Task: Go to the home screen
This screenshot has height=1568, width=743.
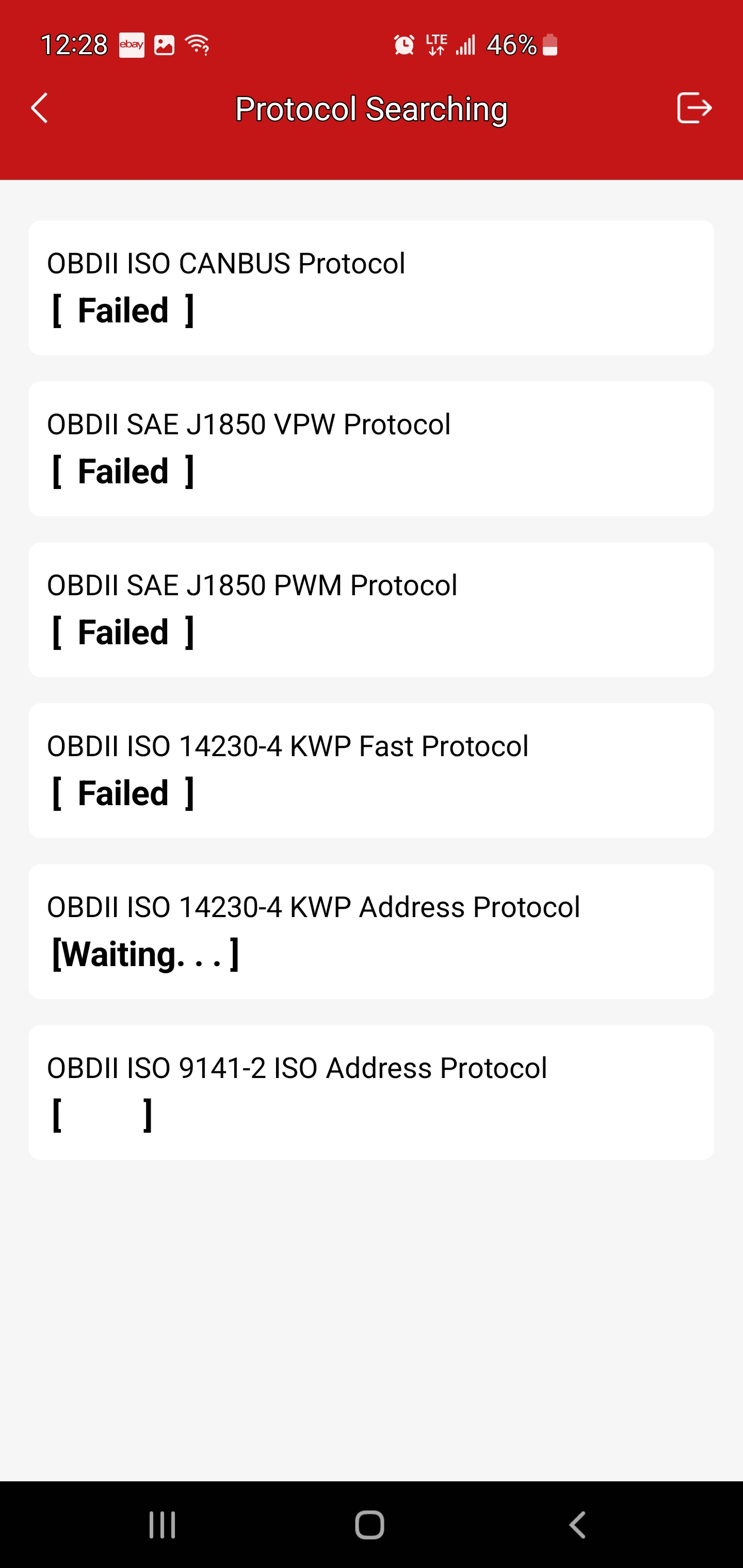Action: pyautogui.click(x=369, y=1525)
